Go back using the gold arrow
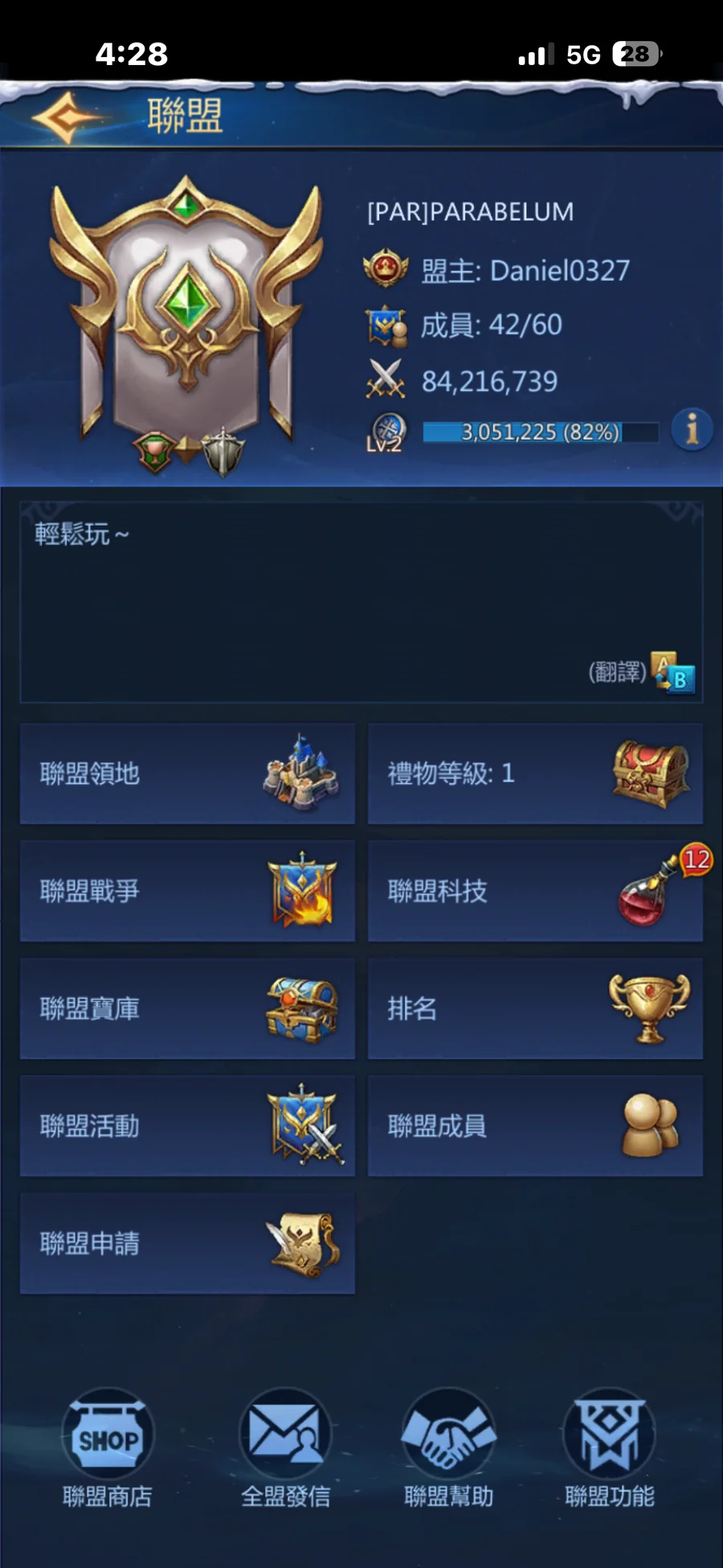723x1568 pixels. pyautogui.click(x=63, y=117)
